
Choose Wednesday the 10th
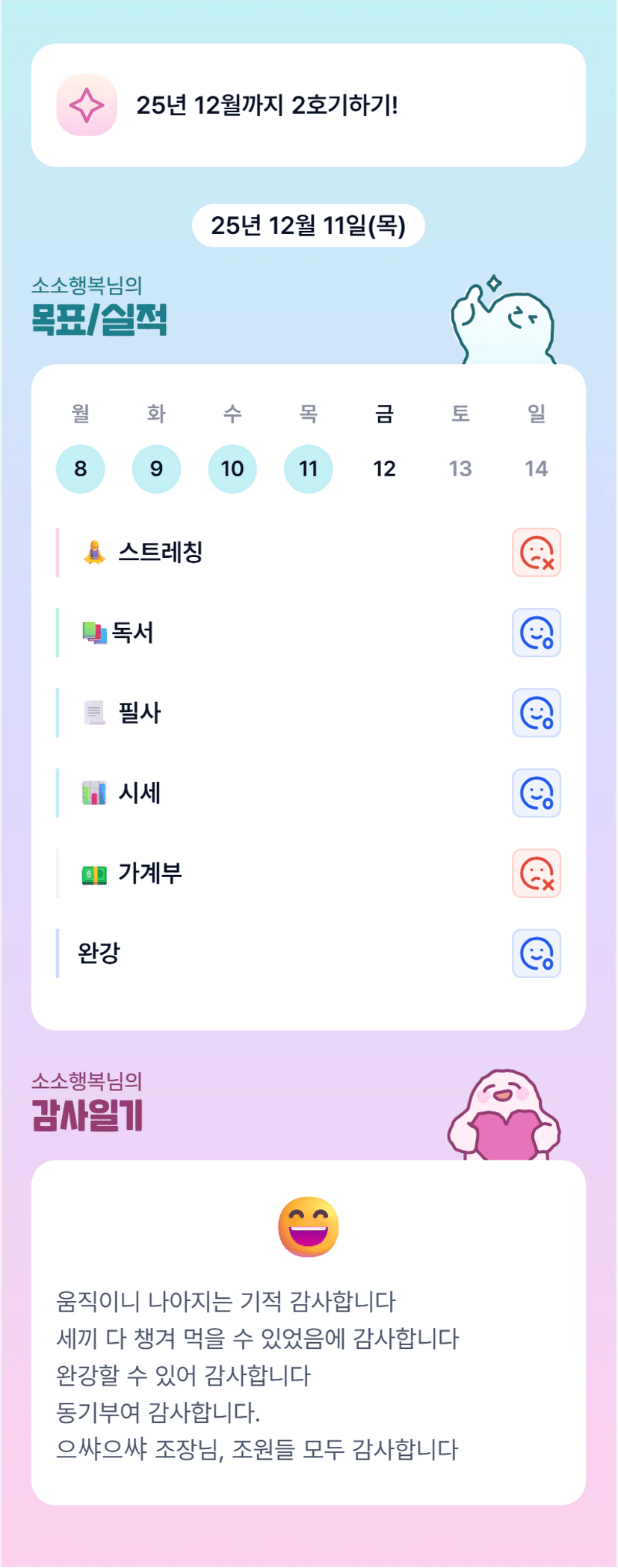[232, 469]
